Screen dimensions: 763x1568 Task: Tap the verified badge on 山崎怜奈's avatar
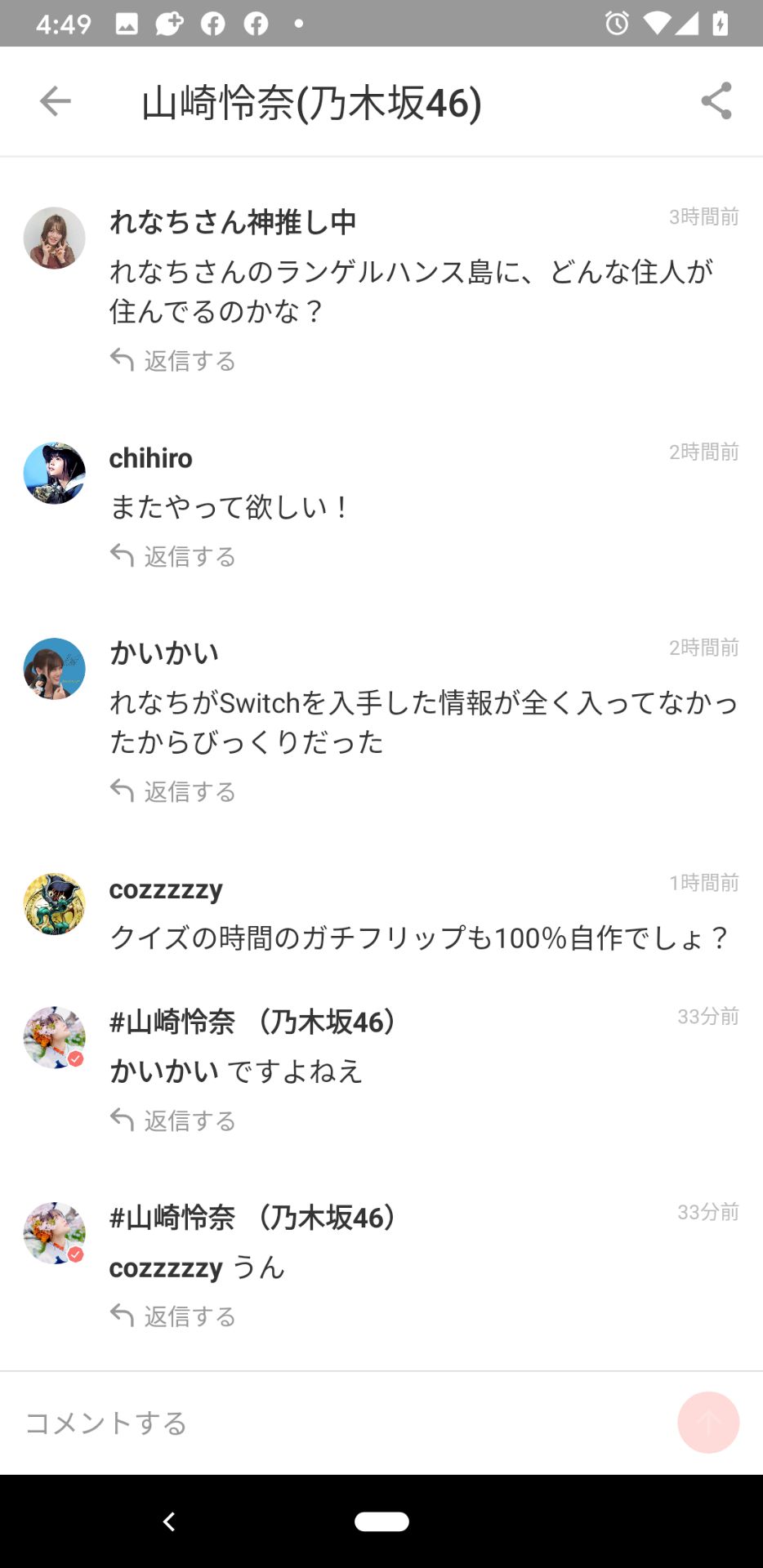pos(75,1060)
